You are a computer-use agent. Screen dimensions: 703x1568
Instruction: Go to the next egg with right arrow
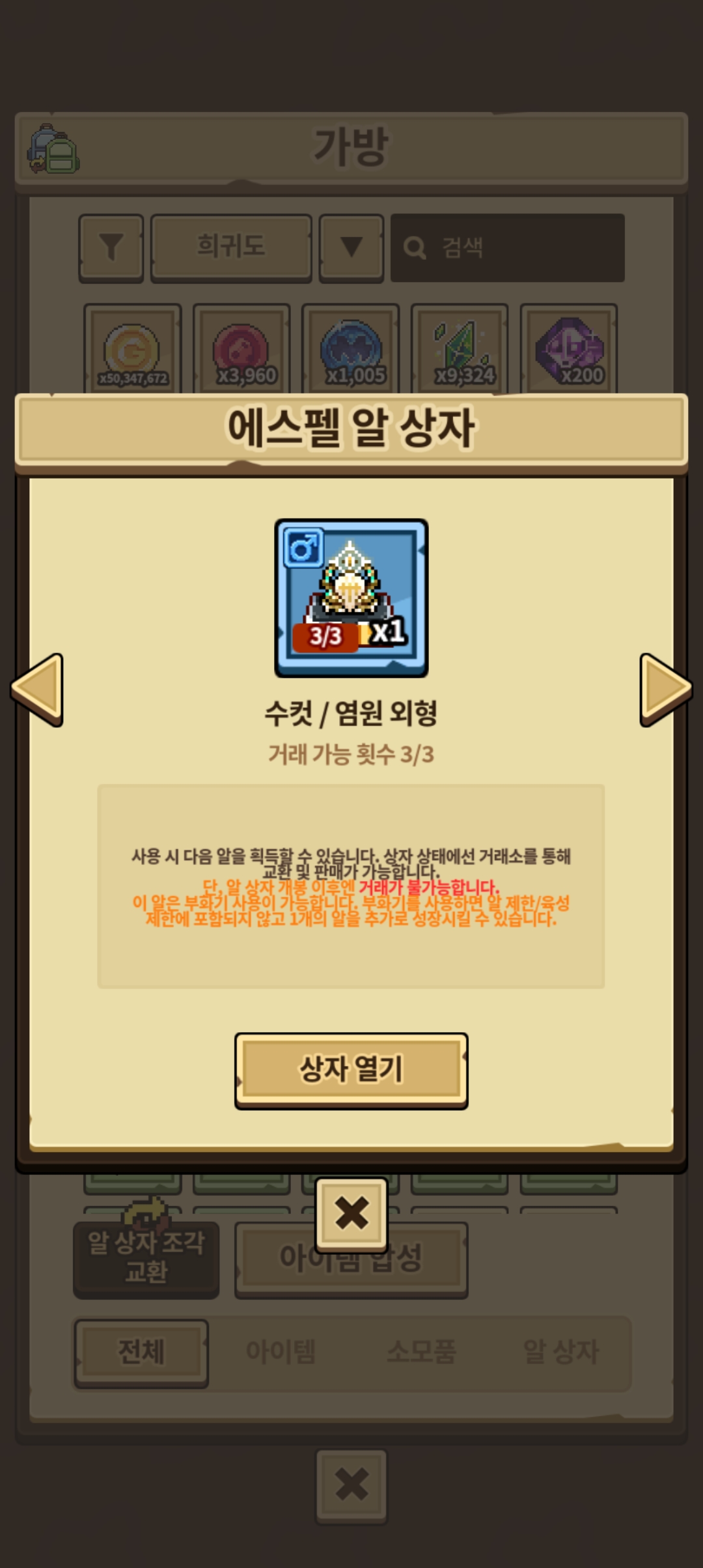pos(665,689)
